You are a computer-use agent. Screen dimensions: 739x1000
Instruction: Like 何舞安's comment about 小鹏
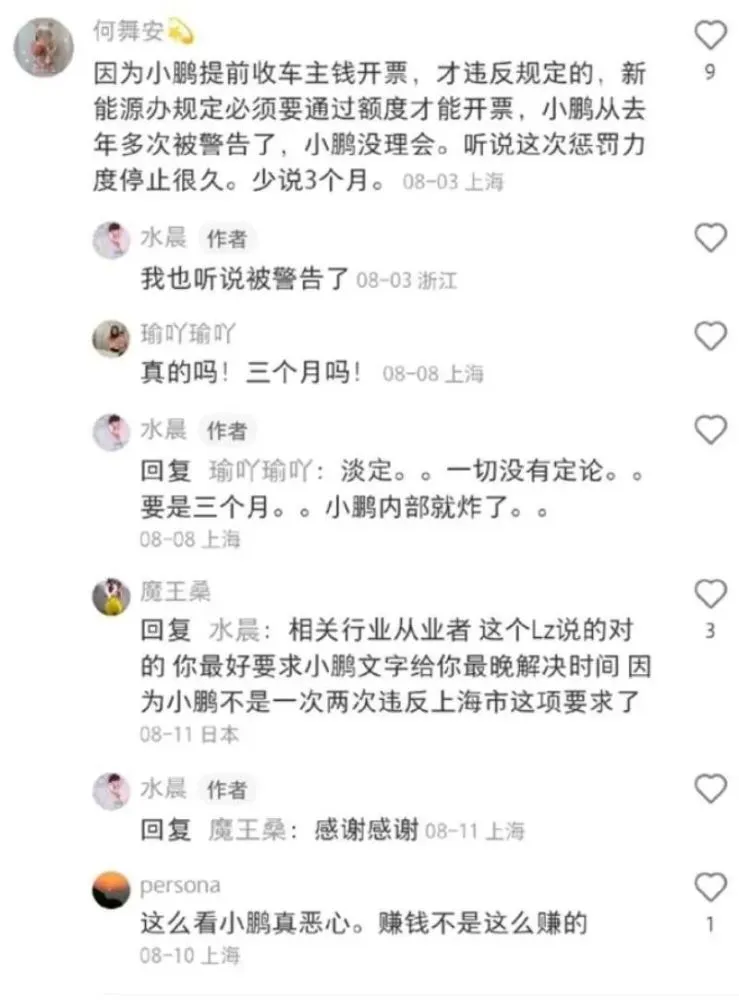[x=710, y=36]
